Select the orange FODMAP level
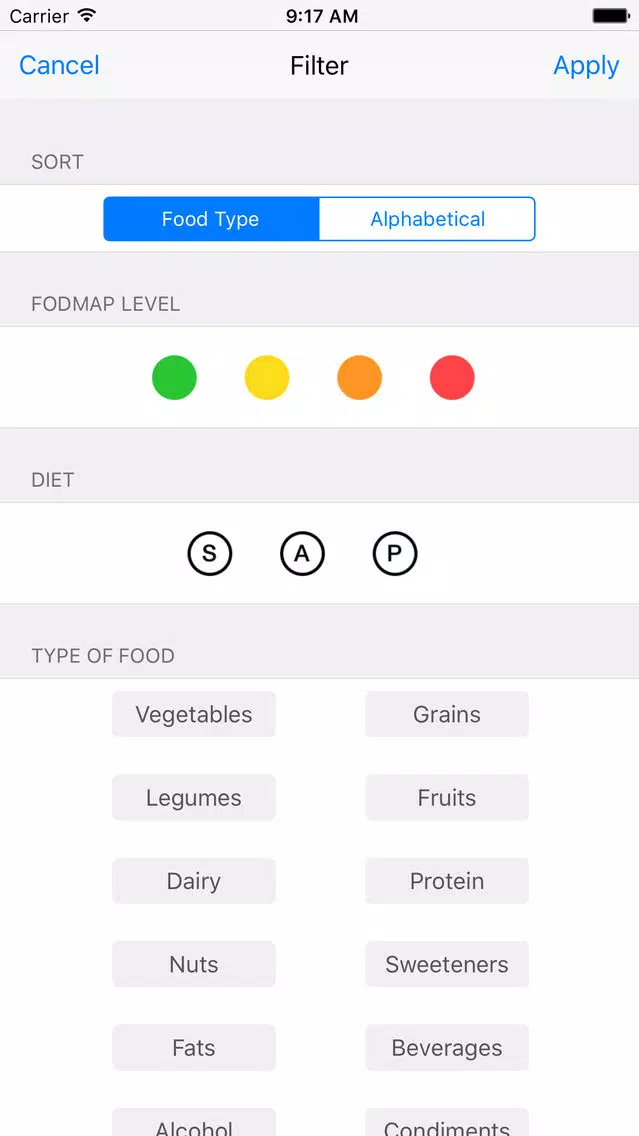Image resolution: width=639 pixels, height=1136 pixels. (x=359, y=377)
